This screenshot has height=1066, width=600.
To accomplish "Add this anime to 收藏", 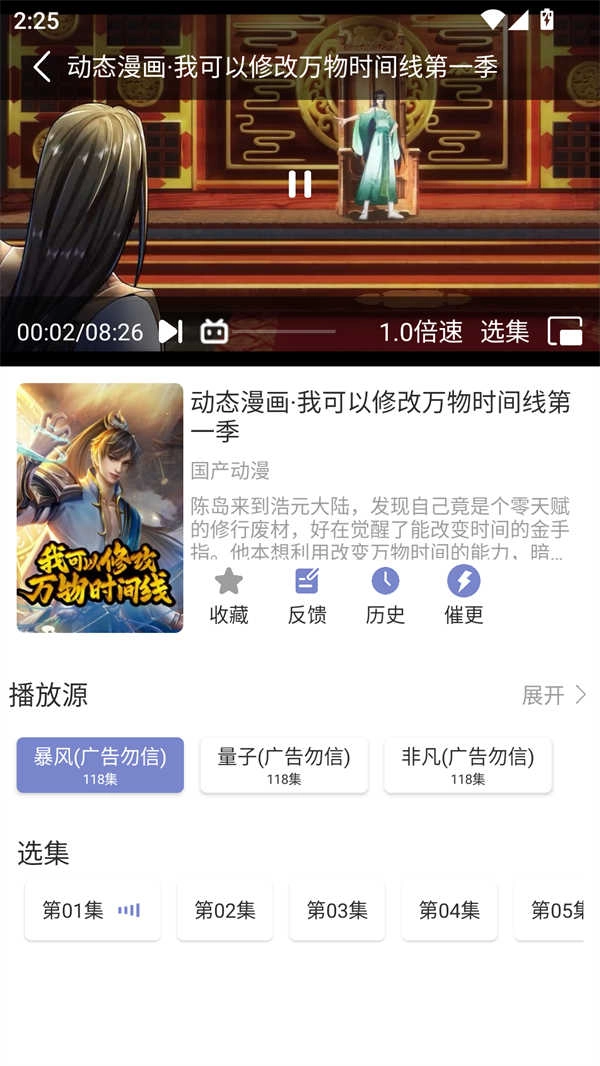I will pyautogui.click(x=229, y=595).
